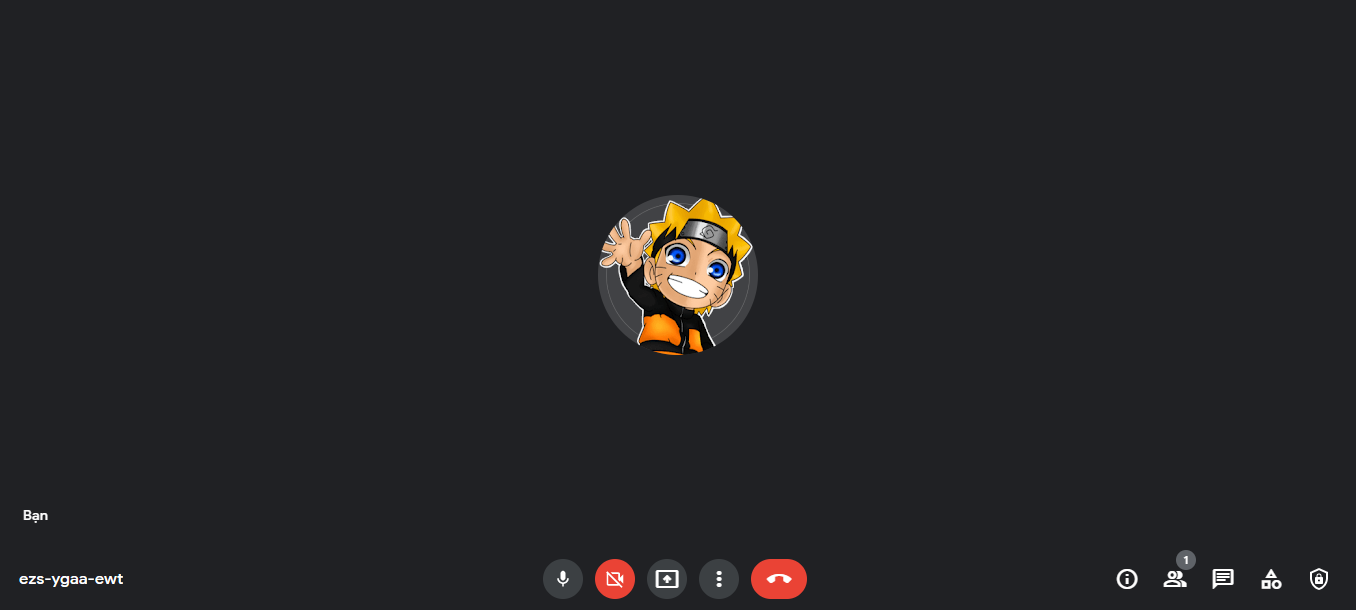Open the activities panel

(x=1271, y=579)
